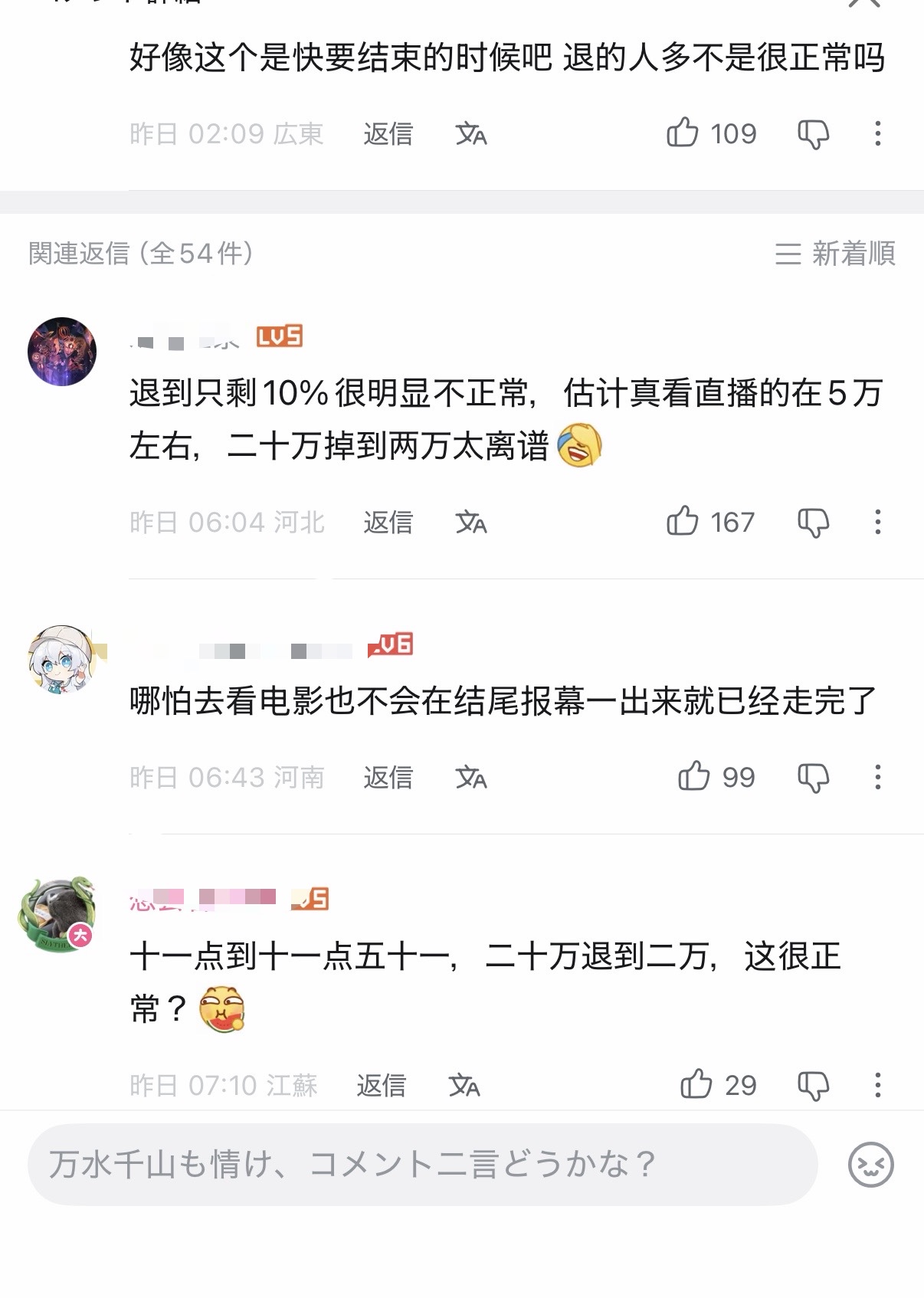924x1298 pixels.
Task: Tap 返信 under the 06:04 河北 reply
Action: 388,523
